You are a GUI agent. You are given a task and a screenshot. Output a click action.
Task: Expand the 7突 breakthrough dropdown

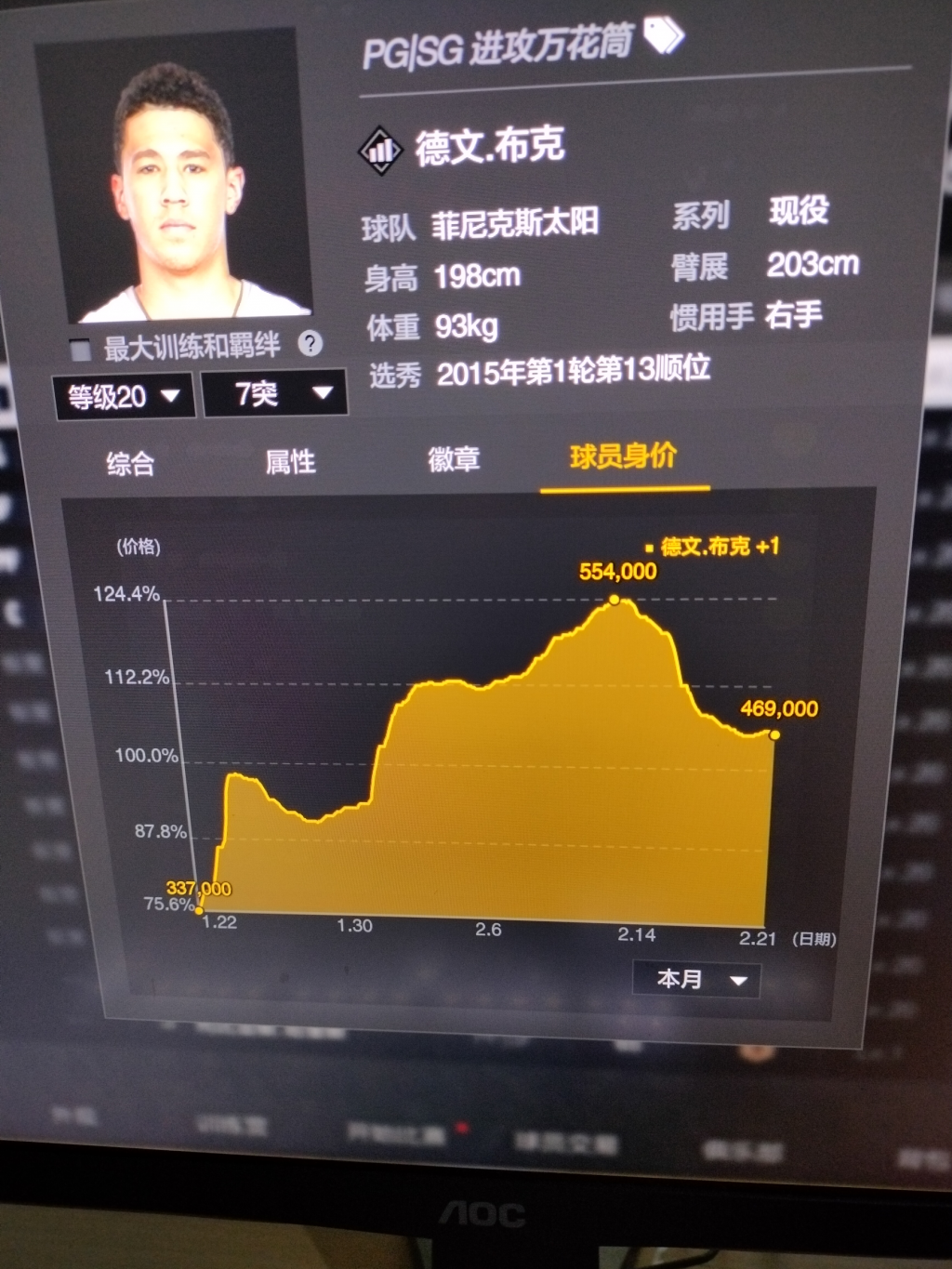tap(274, 393)
